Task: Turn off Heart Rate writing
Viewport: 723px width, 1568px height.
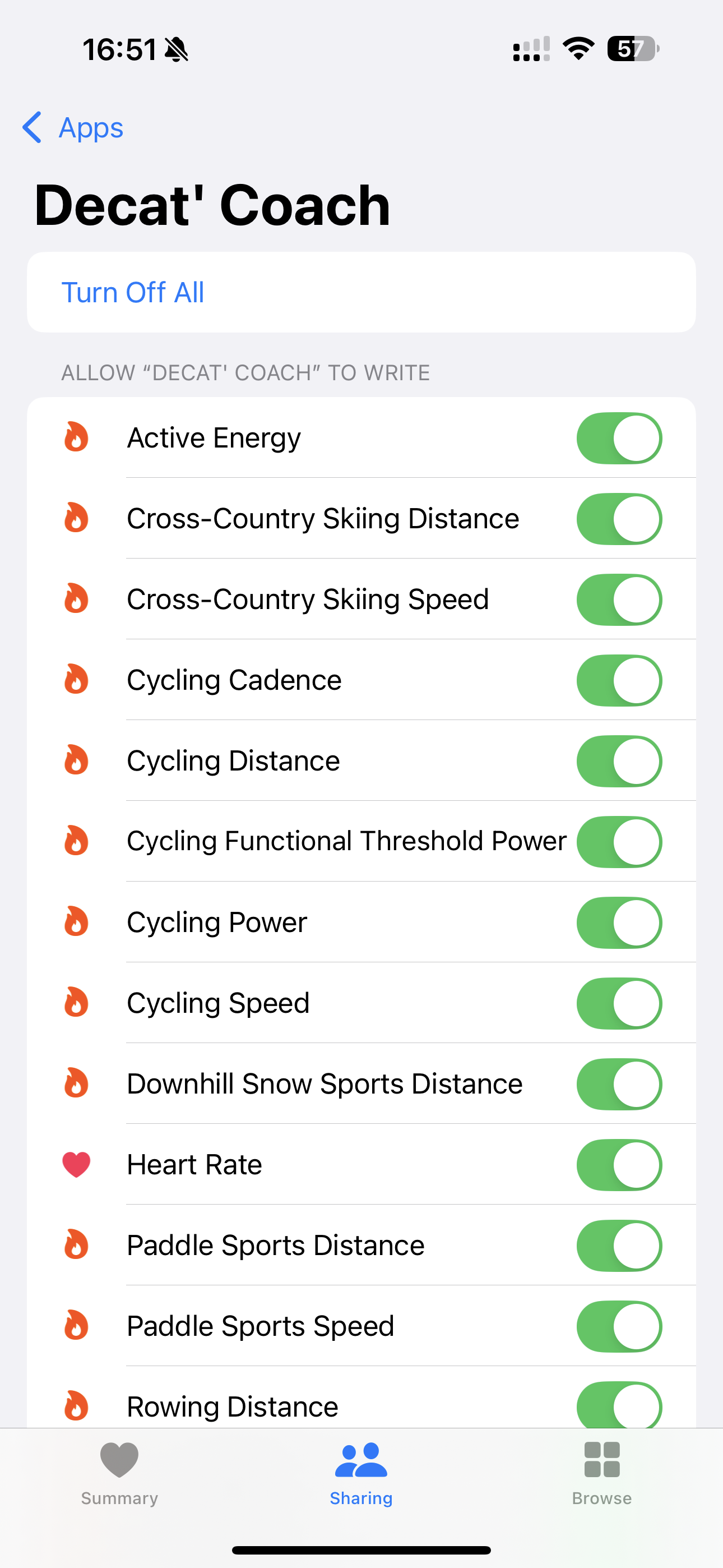Action: point(618,1165)
